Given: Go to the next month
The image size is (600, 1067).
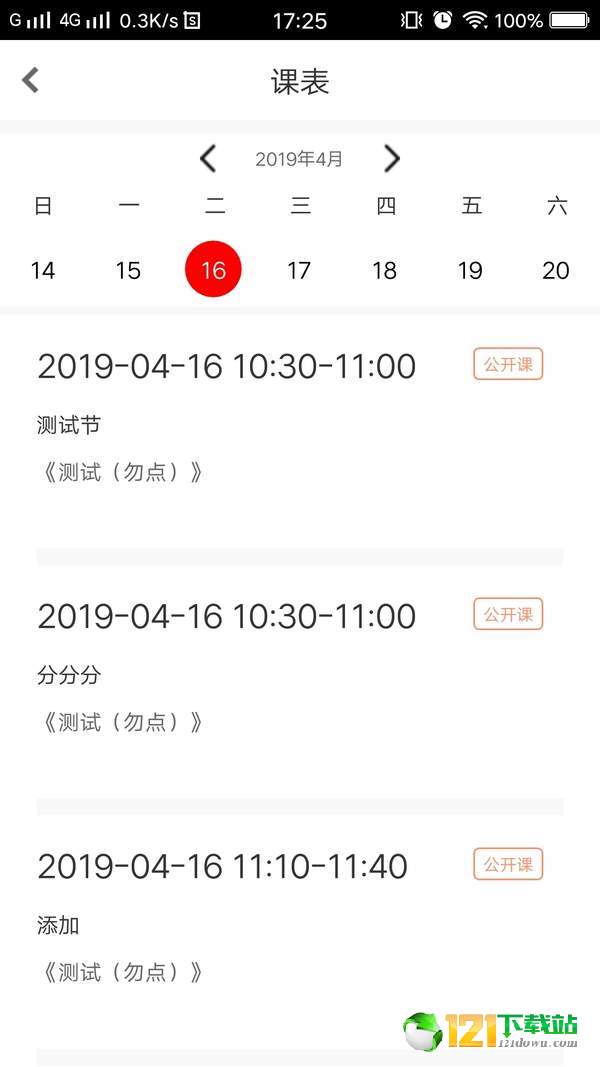Looking at the screenshot, I should click(392, 159).
